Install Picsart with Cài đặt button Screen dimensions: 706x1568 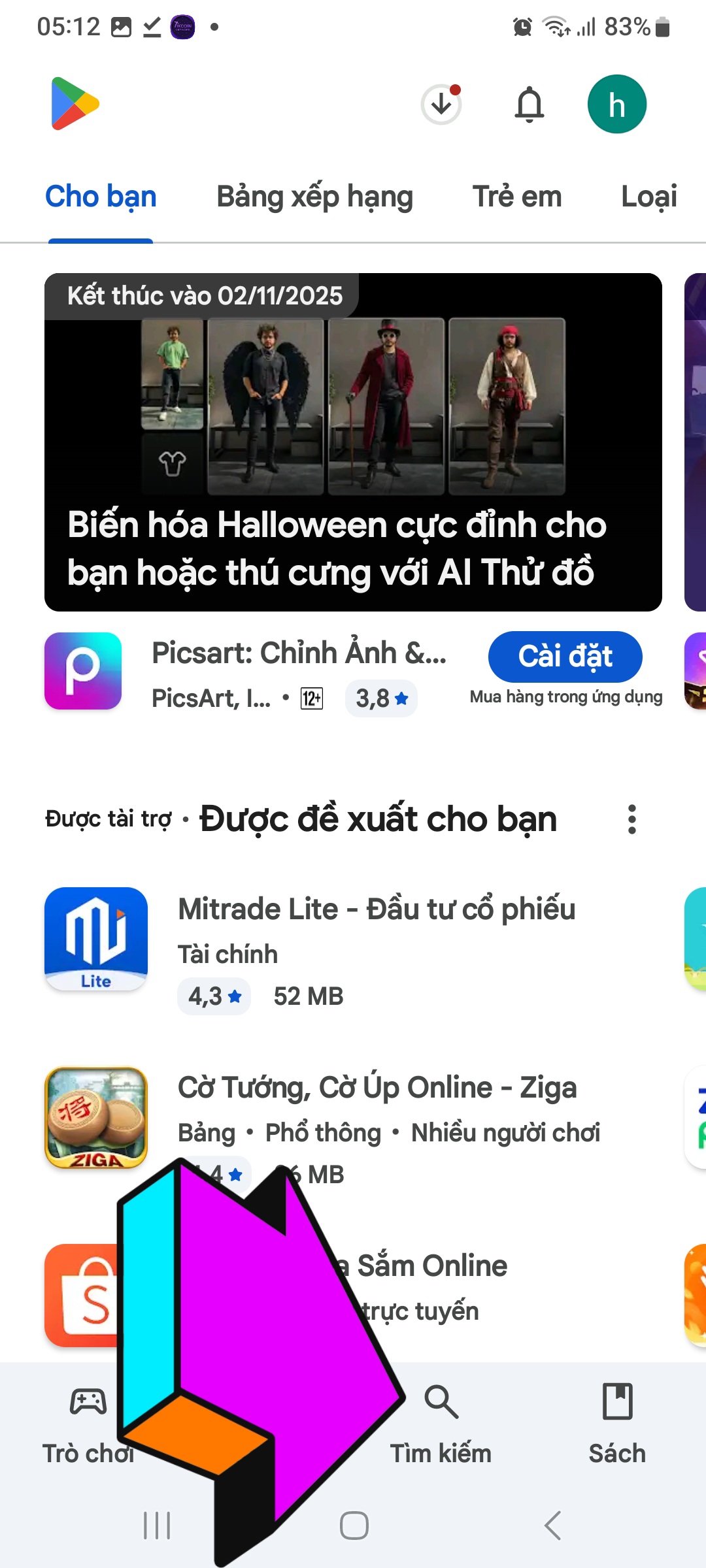[x=565, y=657]
